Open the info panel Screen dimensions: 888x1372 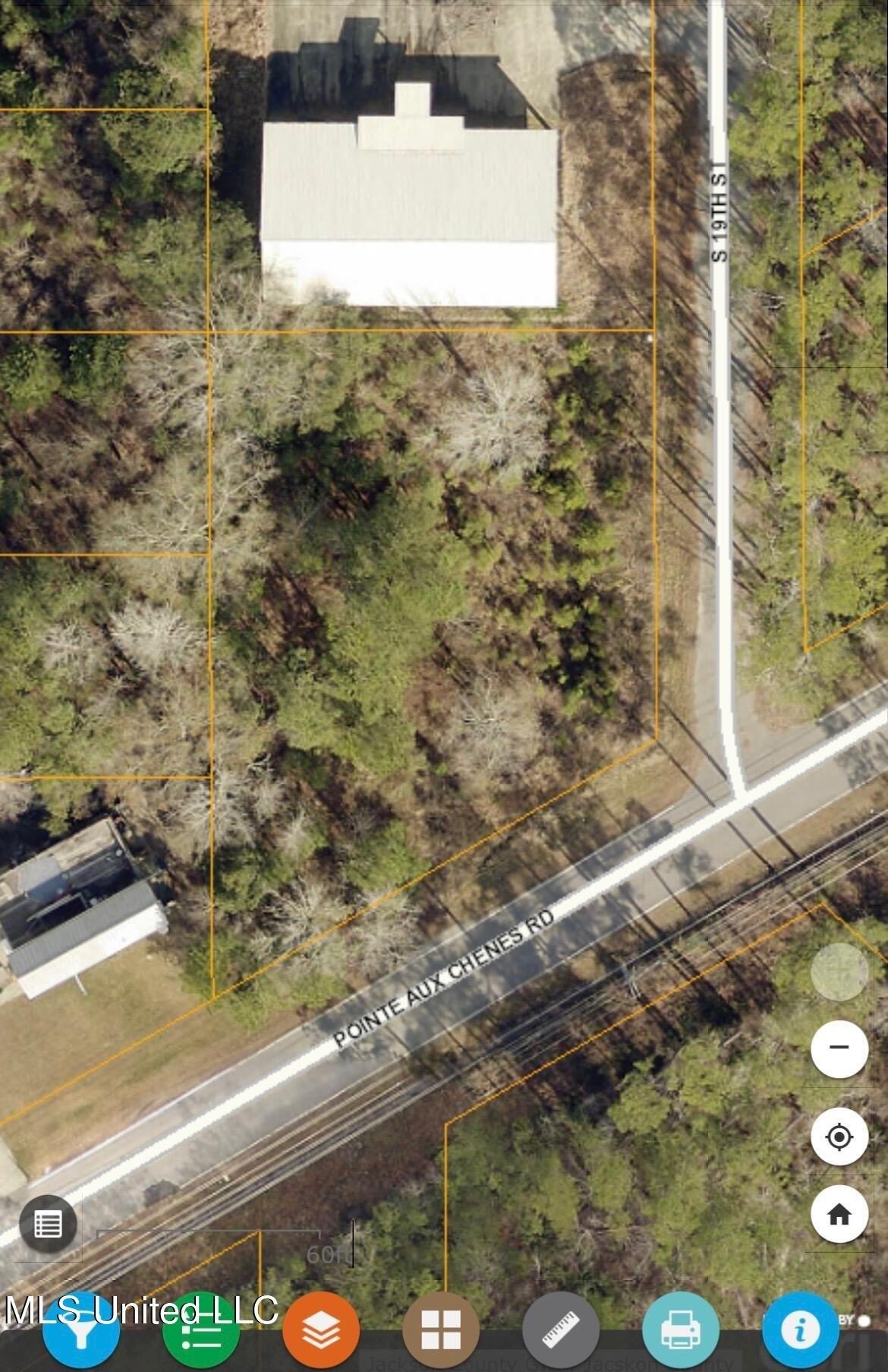point(801,1331)
